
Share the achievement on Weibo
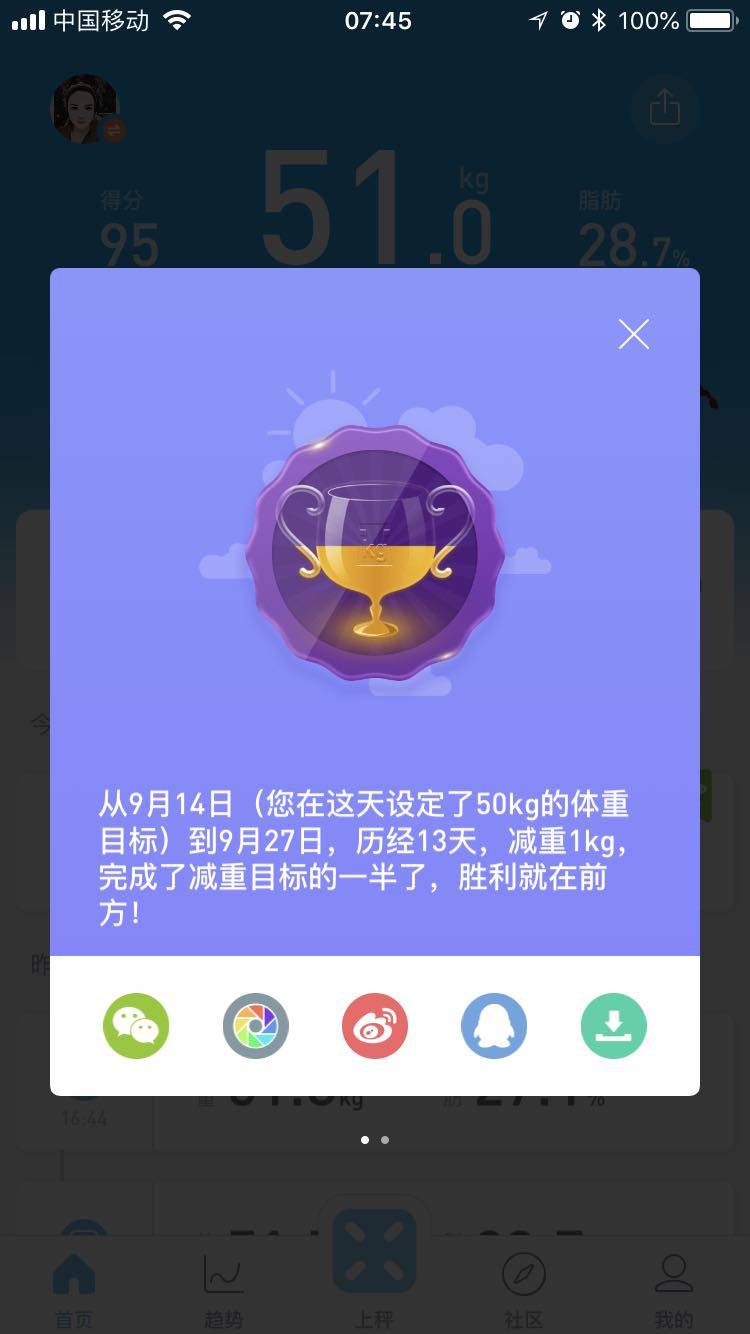click(x=375, y=1026)
